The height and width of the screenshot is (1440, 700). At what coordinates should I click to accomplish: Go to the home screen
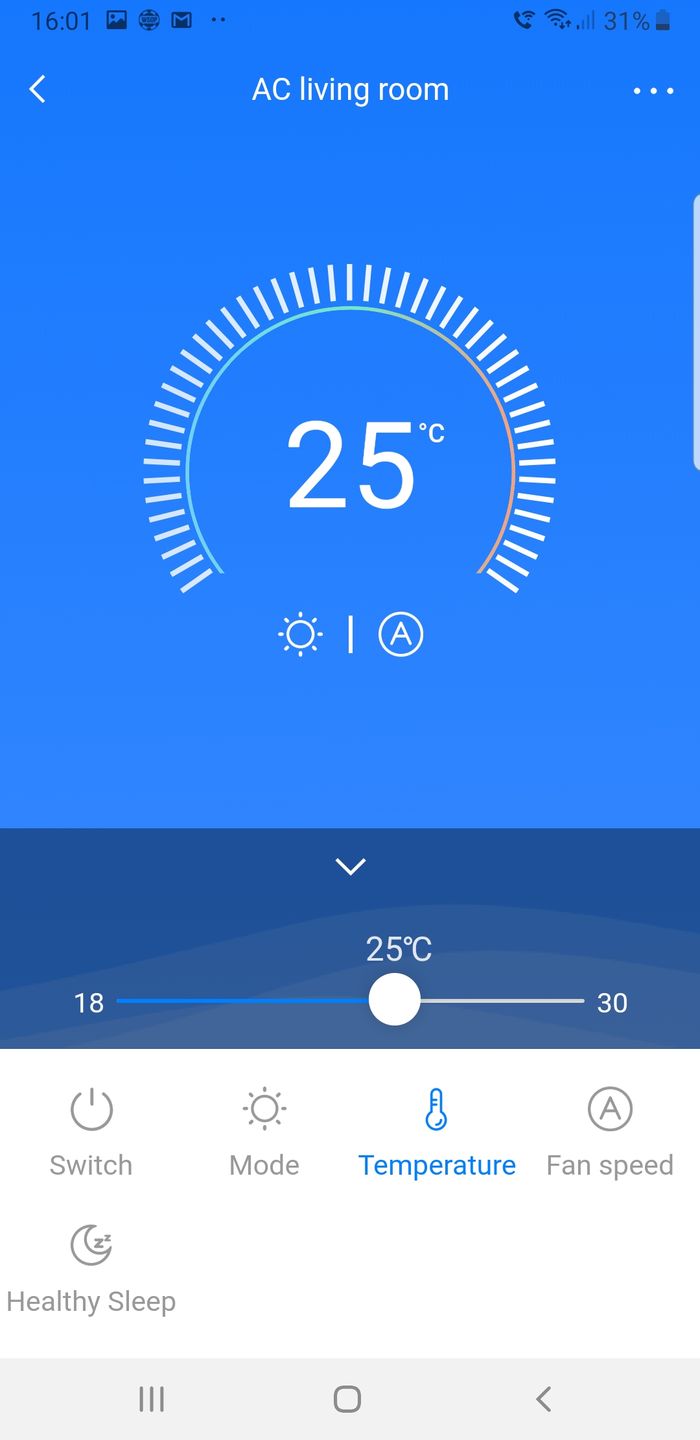pos(347,1399)
